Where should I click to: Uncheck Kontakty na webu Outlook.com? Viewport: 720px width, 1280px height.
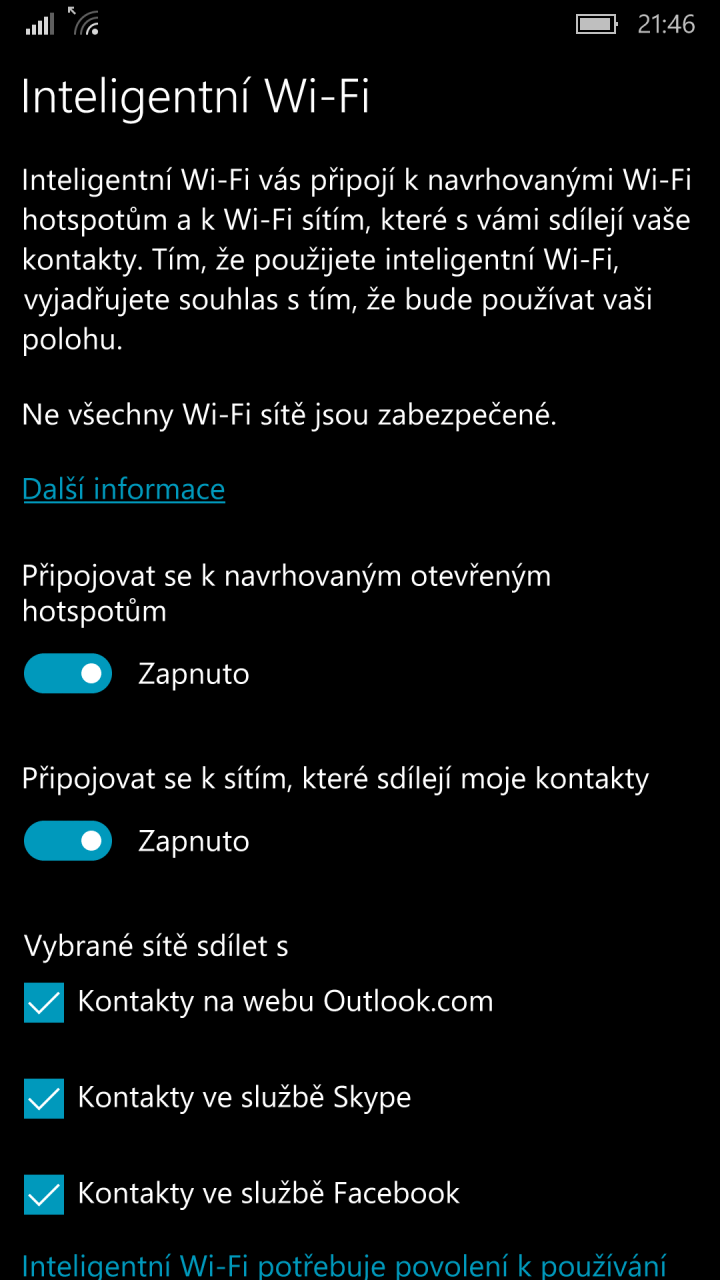[x=44, y=1003]
